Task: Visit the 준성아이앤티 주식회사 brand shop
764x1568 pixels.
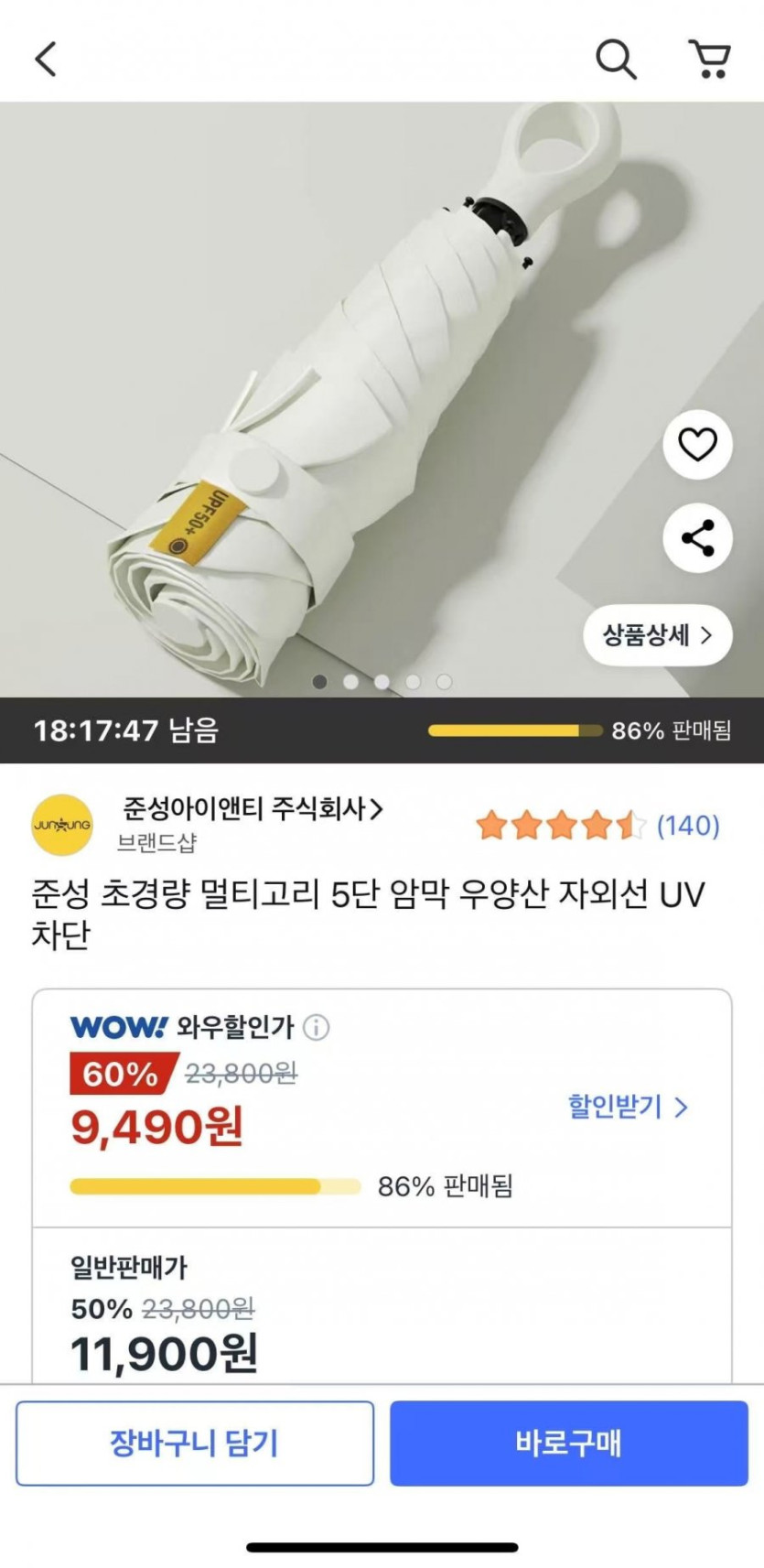Action: tap(253, 809)
